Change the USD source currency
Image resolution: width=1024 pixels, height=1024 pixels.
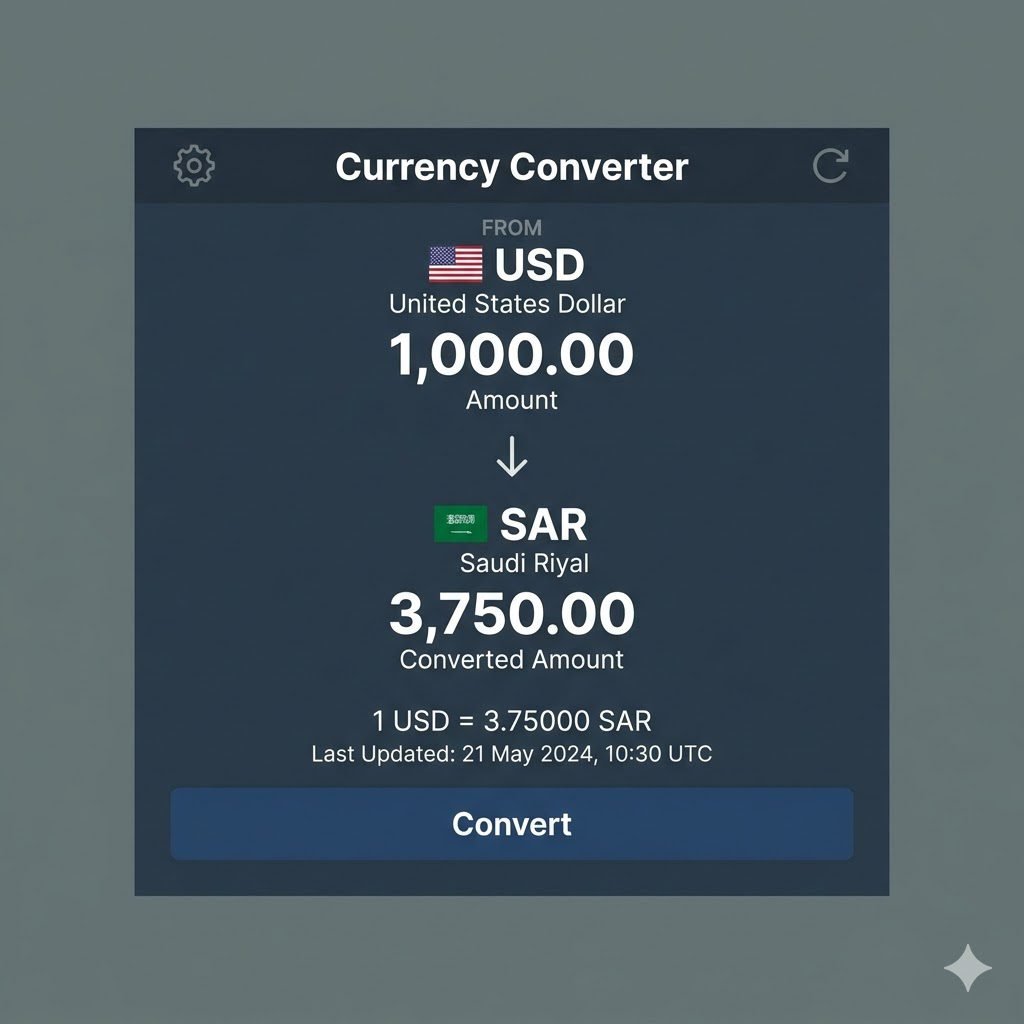[508, 266]
